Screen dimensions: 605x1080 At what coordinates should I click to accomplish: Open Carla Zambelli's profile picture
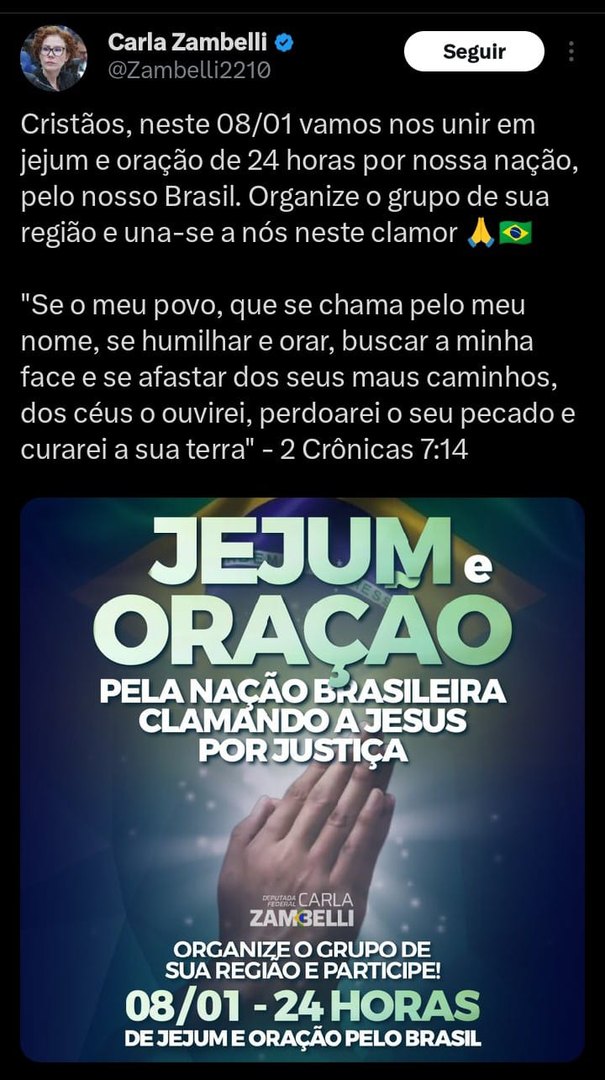coord(53,58)
